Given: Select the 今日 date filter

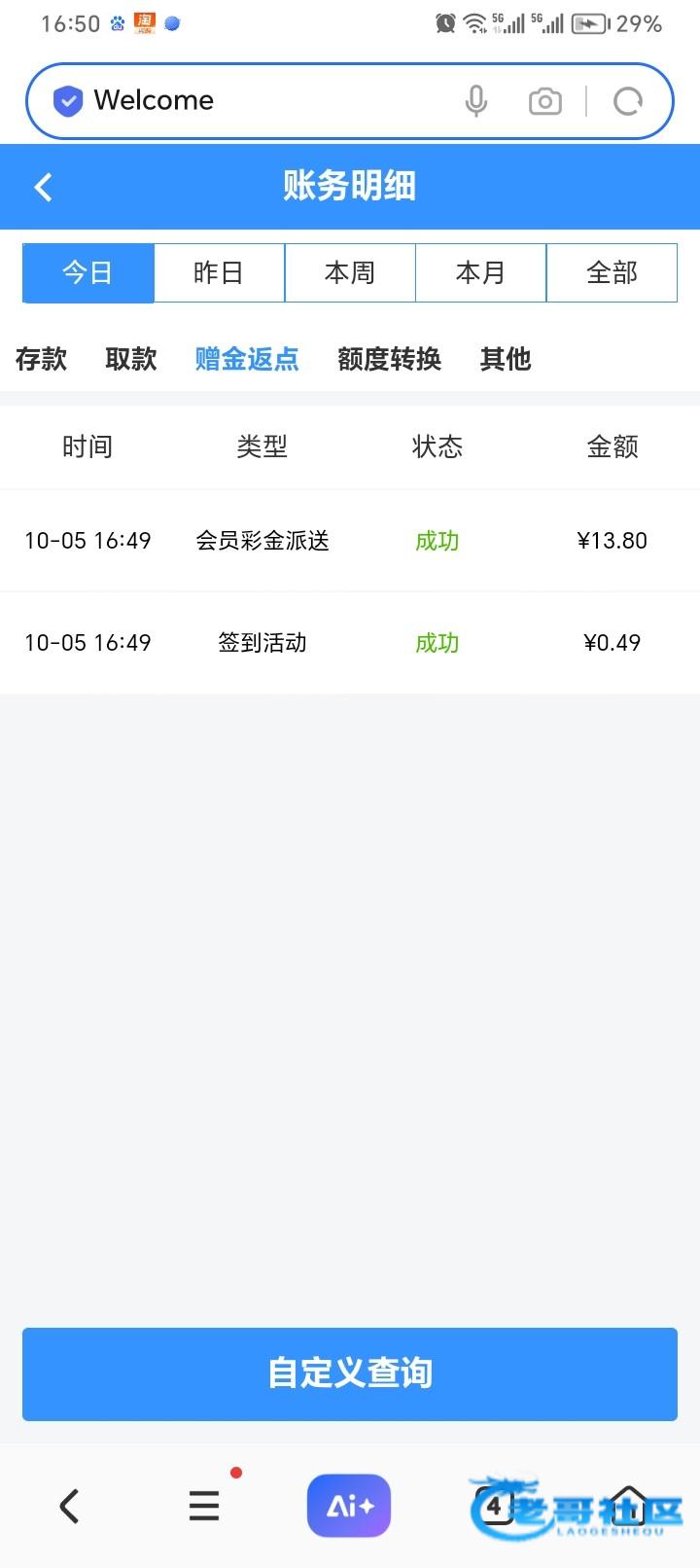Looking at the screenshot, I should coord(88,272).
